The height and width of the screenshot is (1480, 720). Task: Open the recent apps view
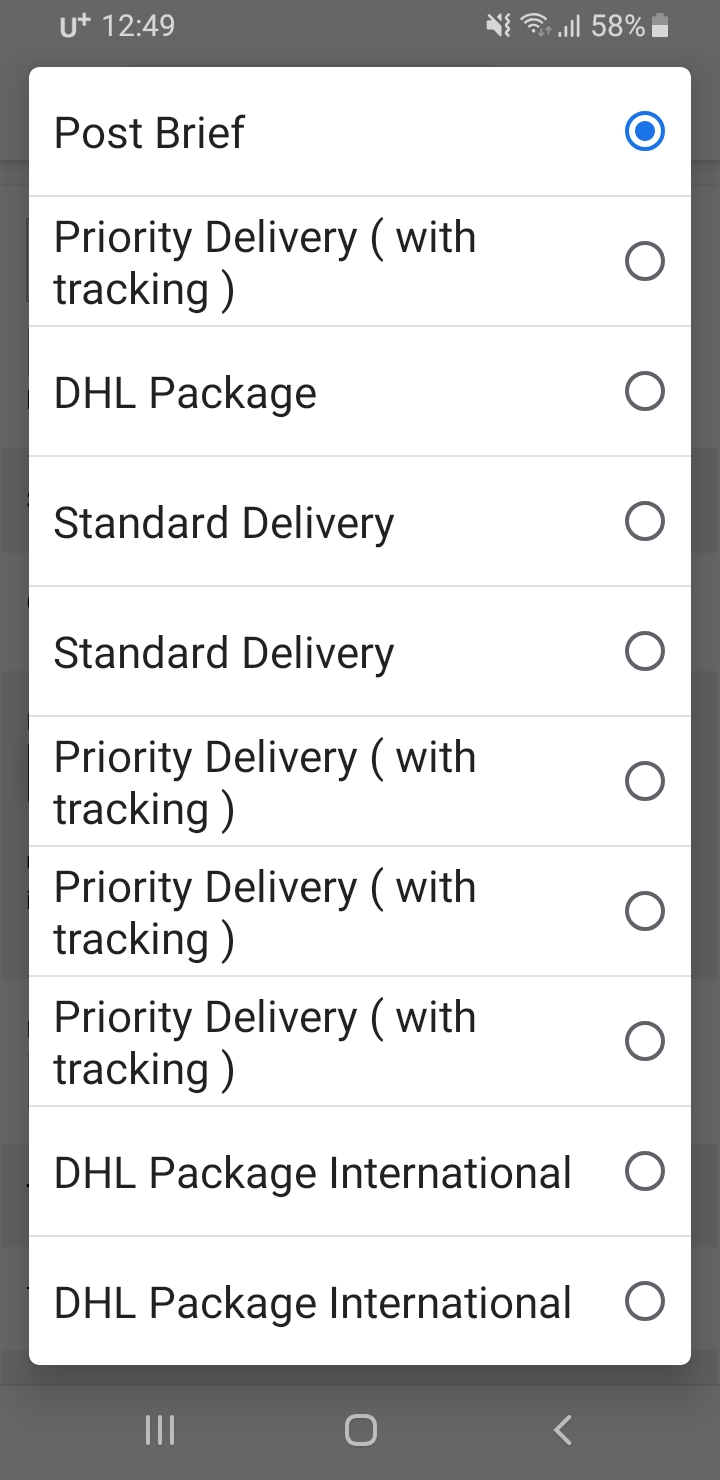[x=160, y=1430]
